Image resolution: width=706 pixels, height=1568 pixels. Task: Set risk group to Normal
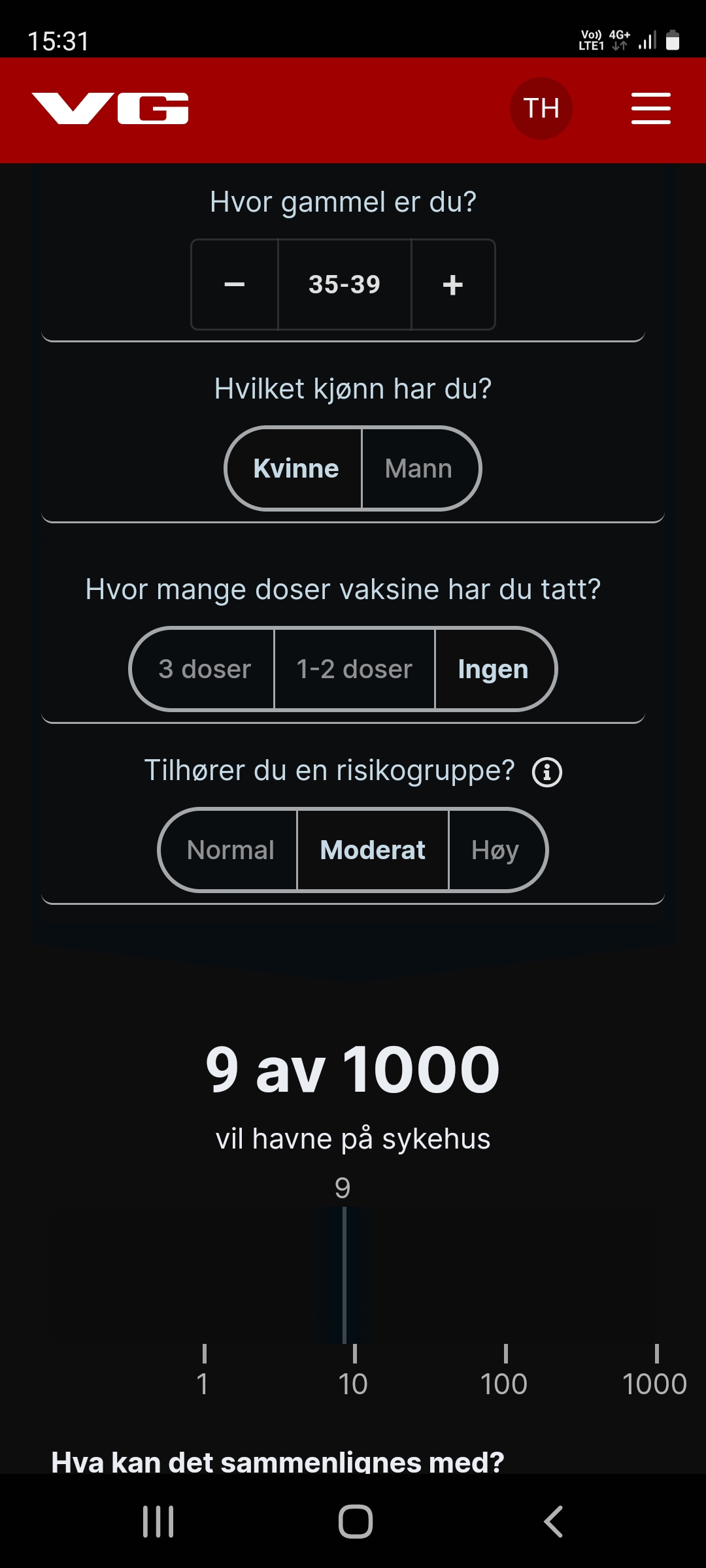[x=229, y=850]
